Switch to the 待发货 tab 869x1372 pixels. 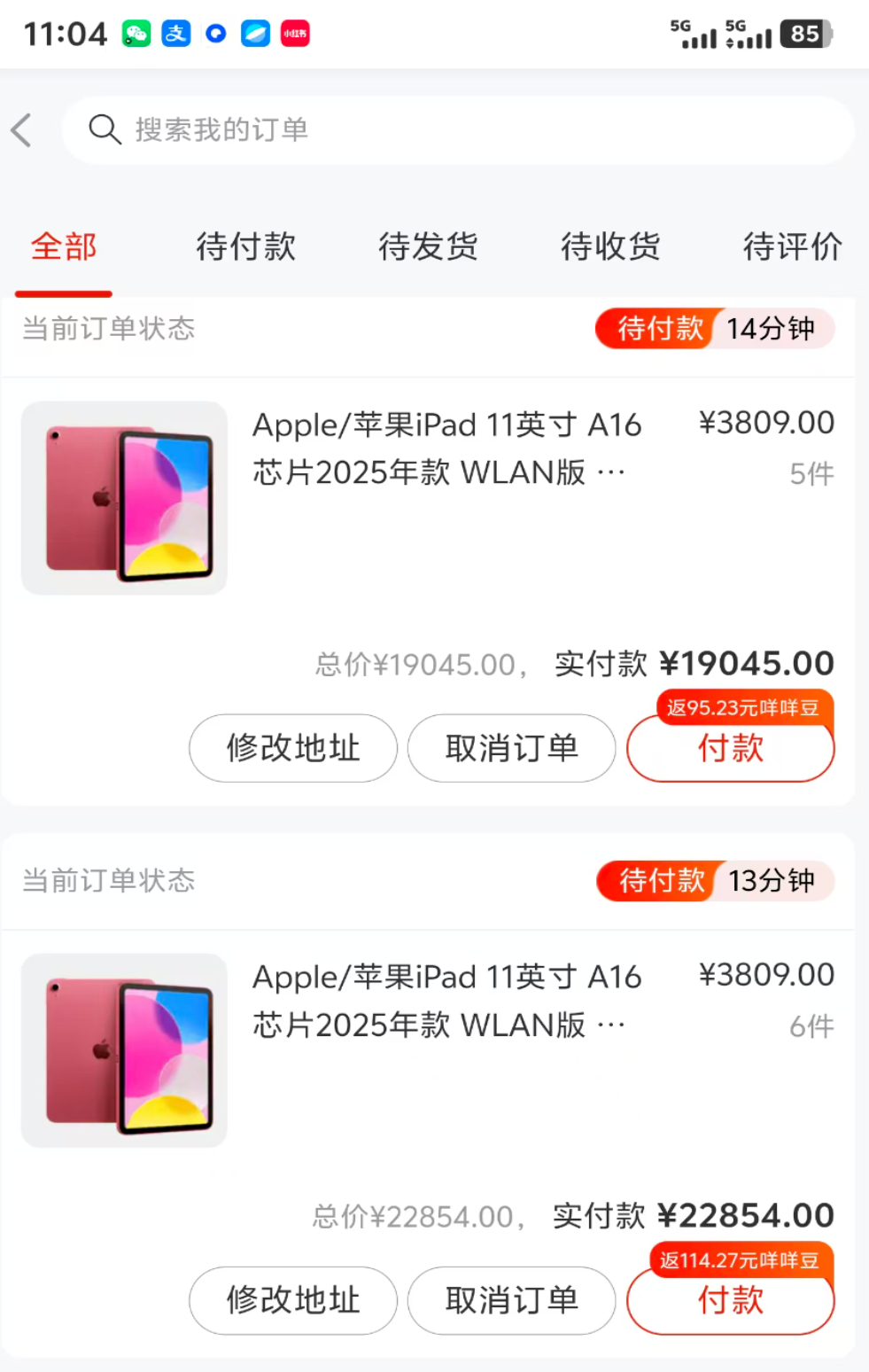point(428,246)
